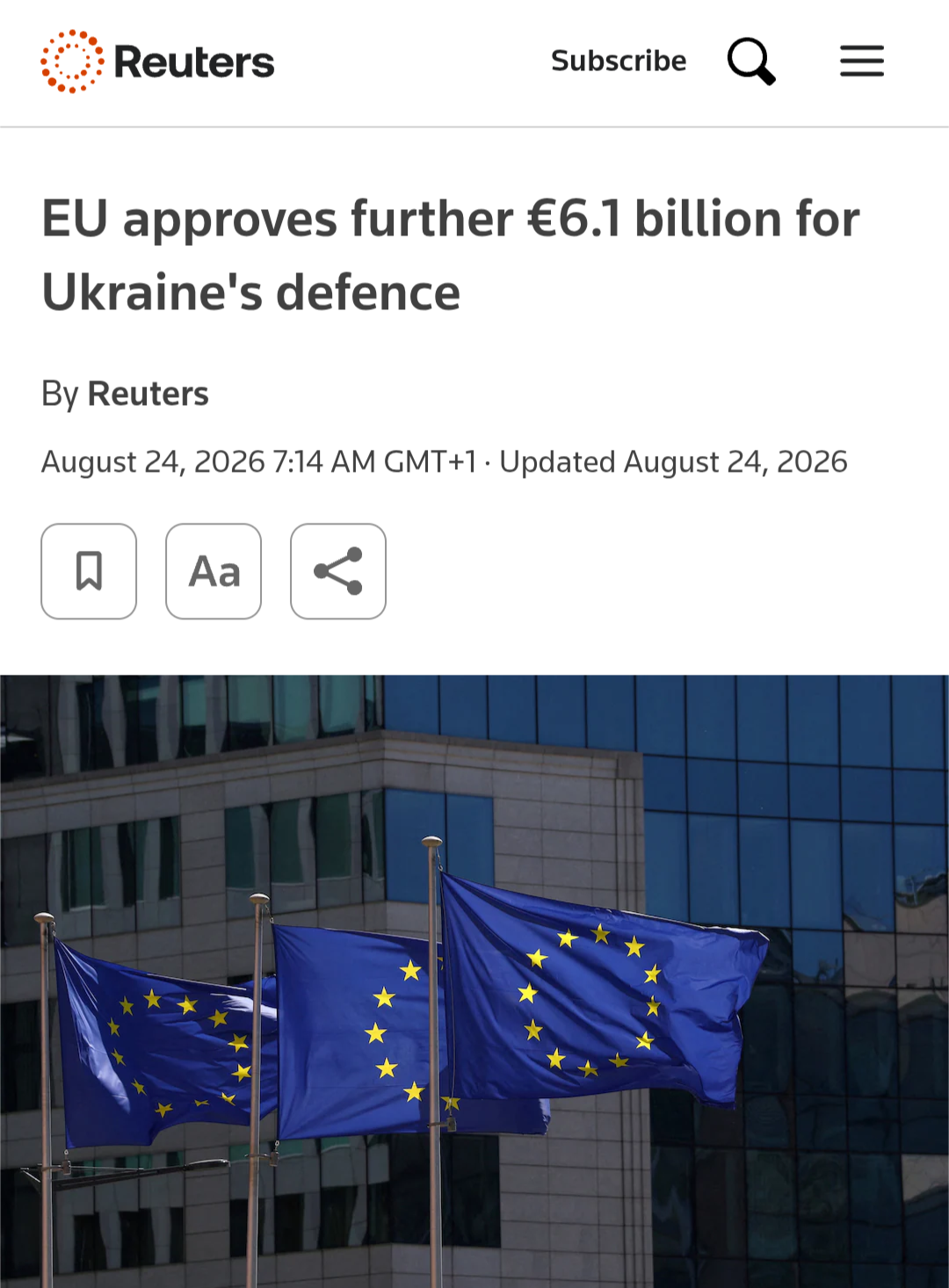The height and width of the screenshot is (1288, 949).
Task: Tap the Subscribe link
Action: click(x=619, y=61)
